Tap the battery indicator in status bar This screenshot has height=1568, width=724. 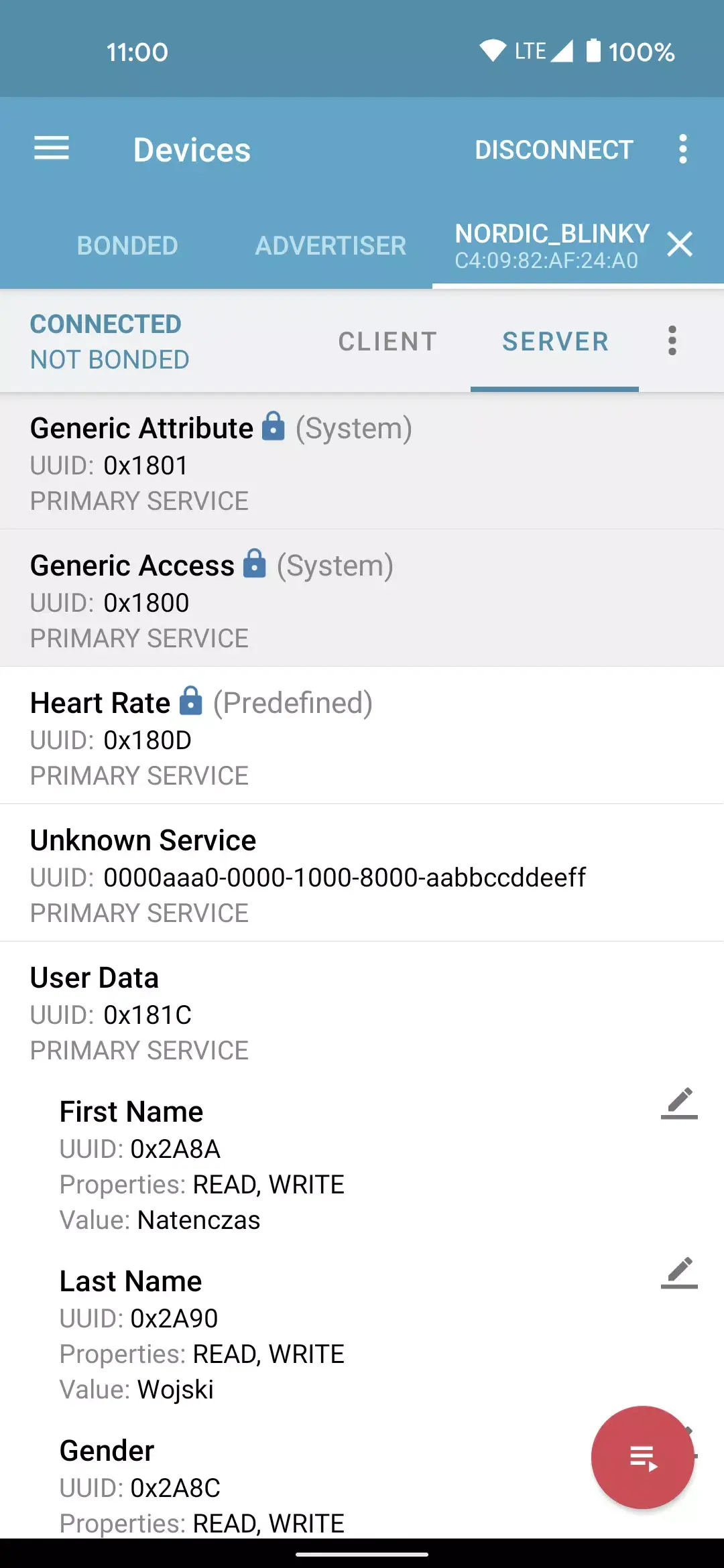click(x=594, y=49)
